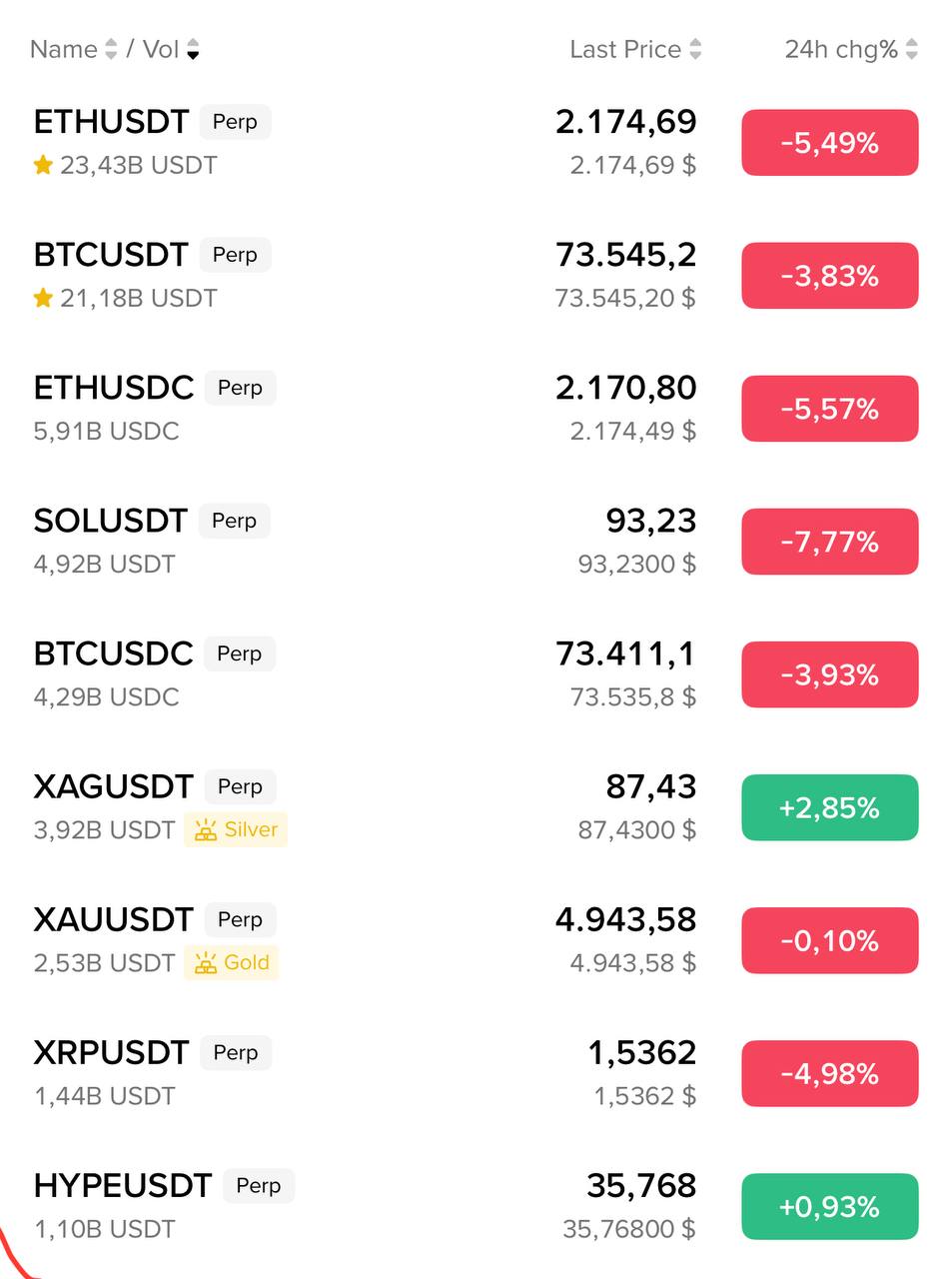The width and height of the screenshot is (952, 1279).
Task: Select the XRPUSDT row
Action: [x=112, y=1052]
